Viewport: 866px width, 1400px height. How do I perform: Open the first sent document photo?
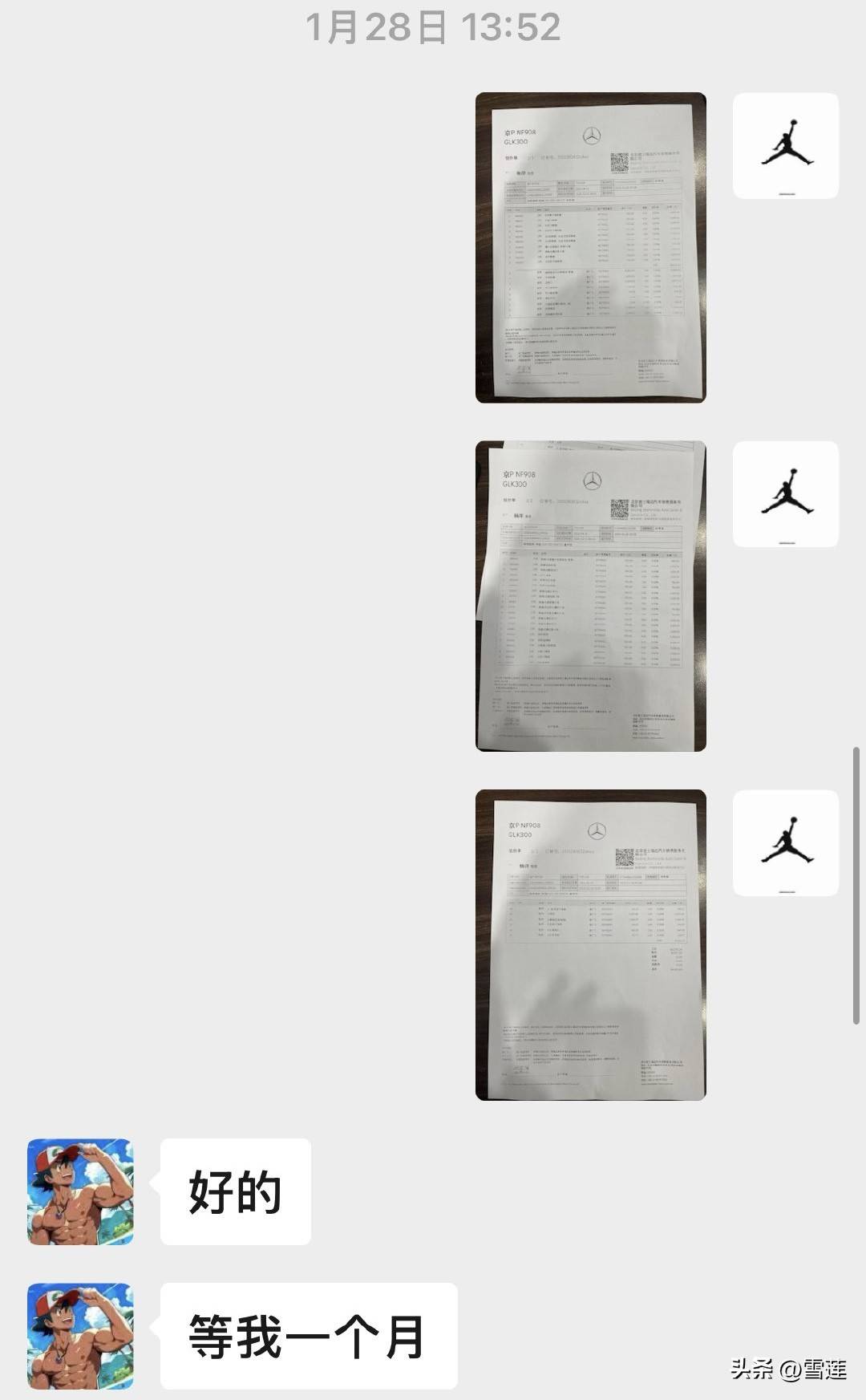click(x=591, y=248)
